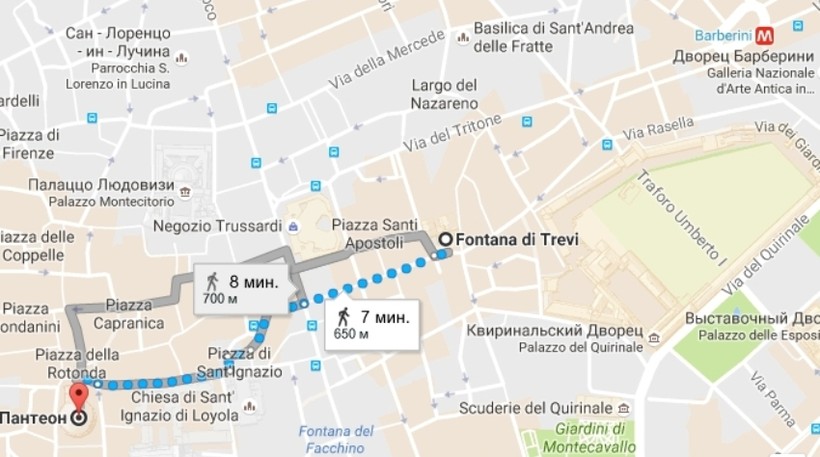Tap the Fontana di Trevi start point
Screen dimensions: 820x457
tap(445, 239)
